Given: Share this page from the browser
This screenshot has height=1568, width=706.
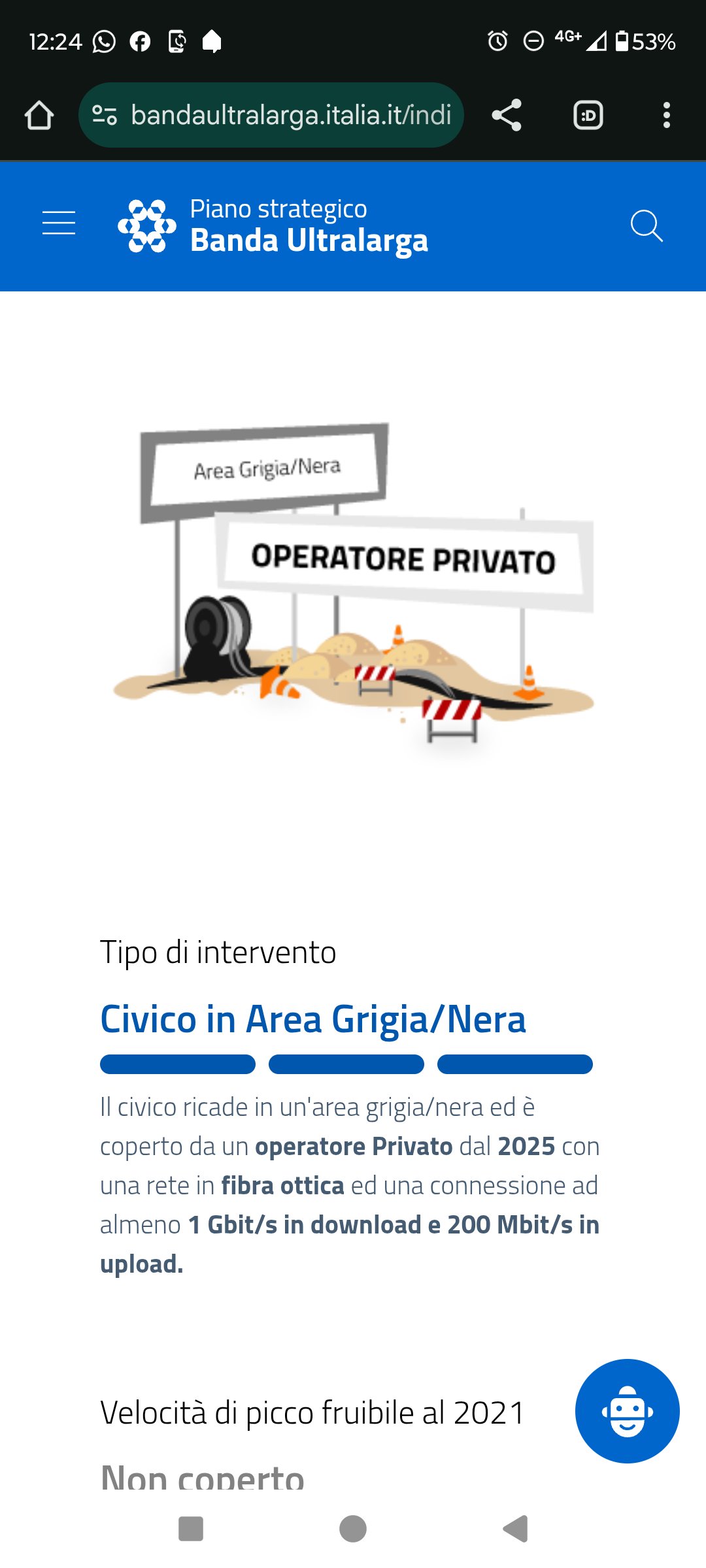Looking at the screenshot, I should tap(507, 116).
